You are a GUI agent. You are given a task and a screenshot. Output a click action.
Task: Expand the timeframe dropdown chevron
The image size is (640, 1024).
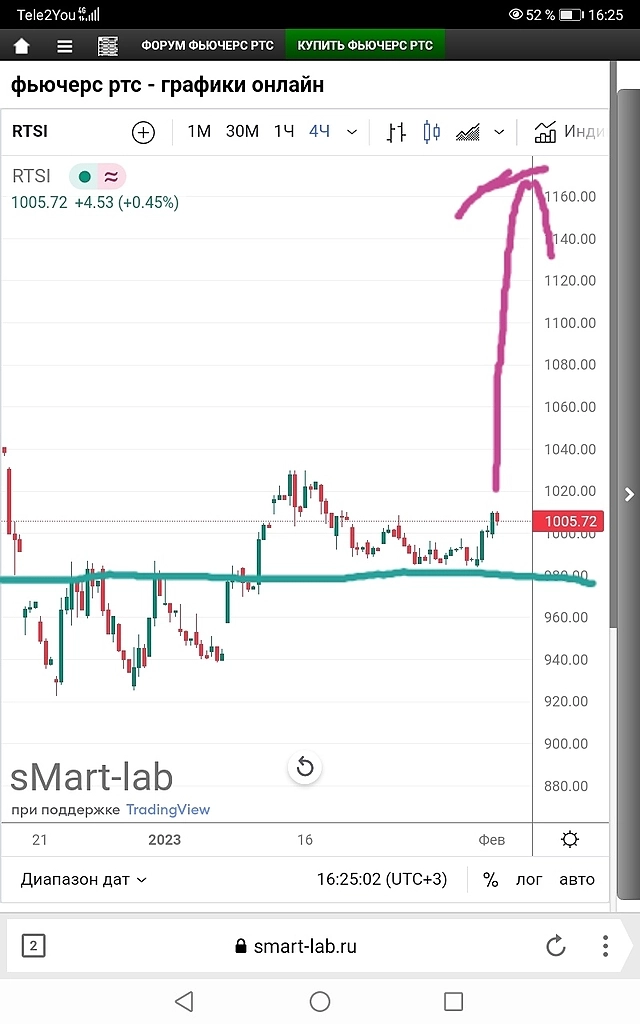(352, 132)
